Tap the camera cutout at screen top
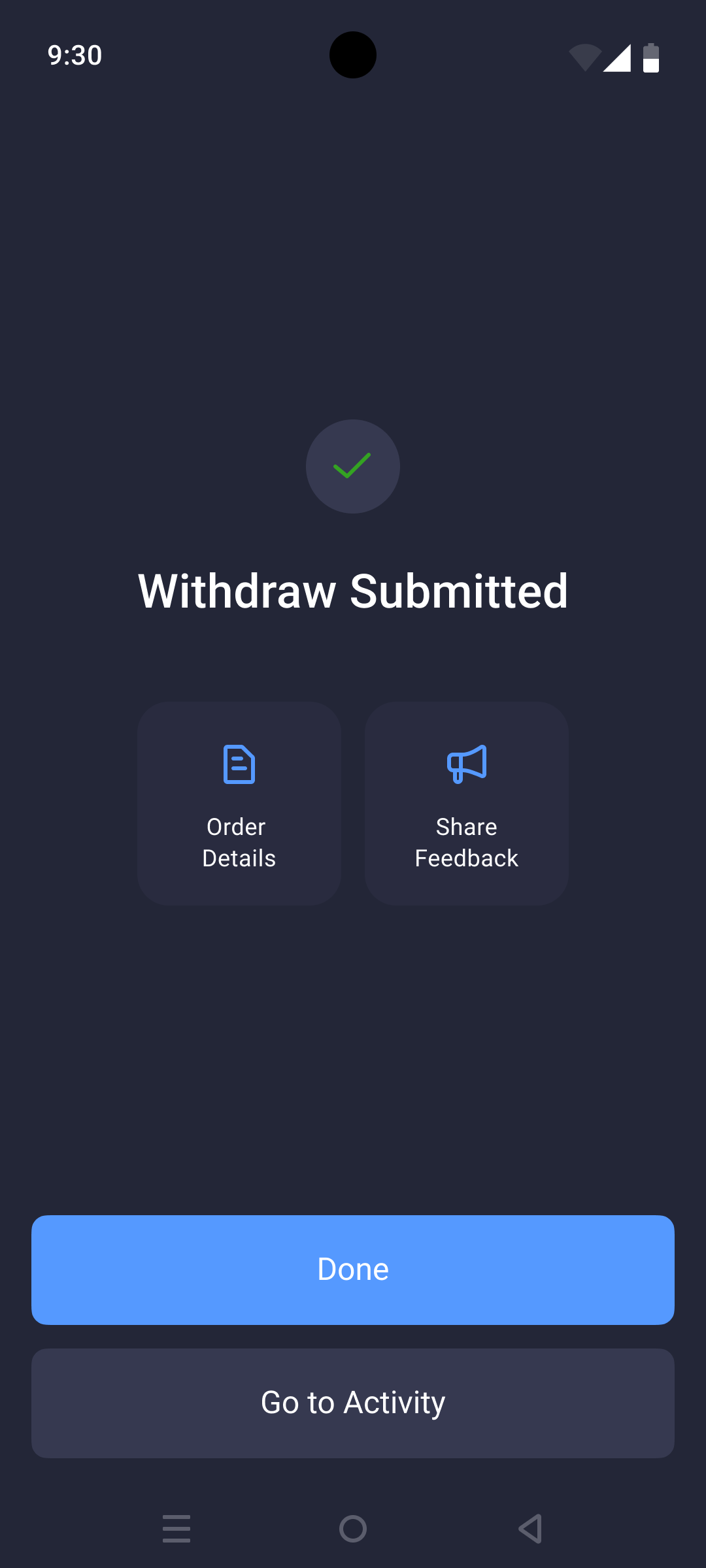706x1568 pixels. click(353, 56)
